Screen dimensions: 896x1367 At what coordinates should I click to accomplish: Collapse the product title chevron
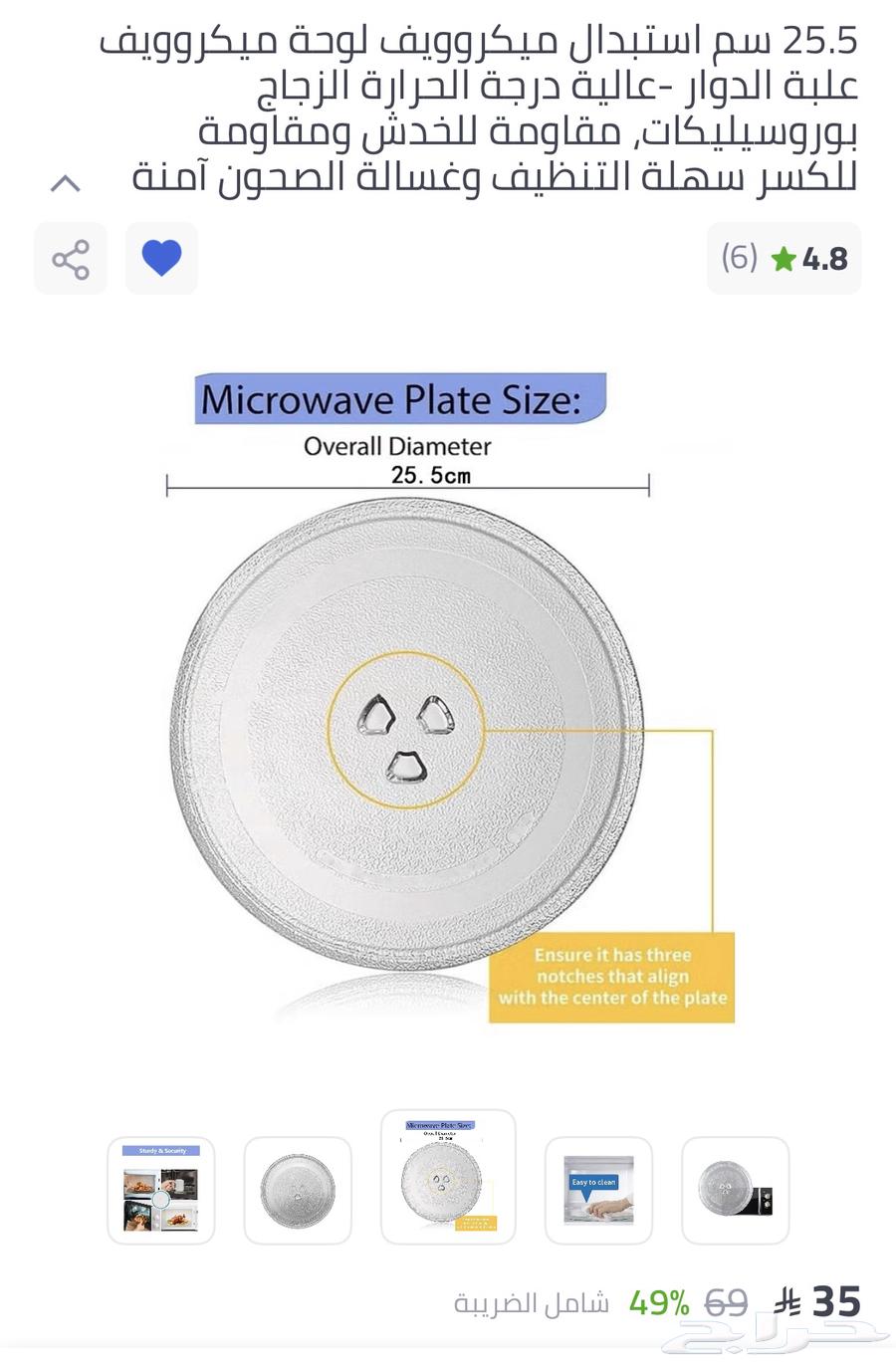click(x=66, y=183)
